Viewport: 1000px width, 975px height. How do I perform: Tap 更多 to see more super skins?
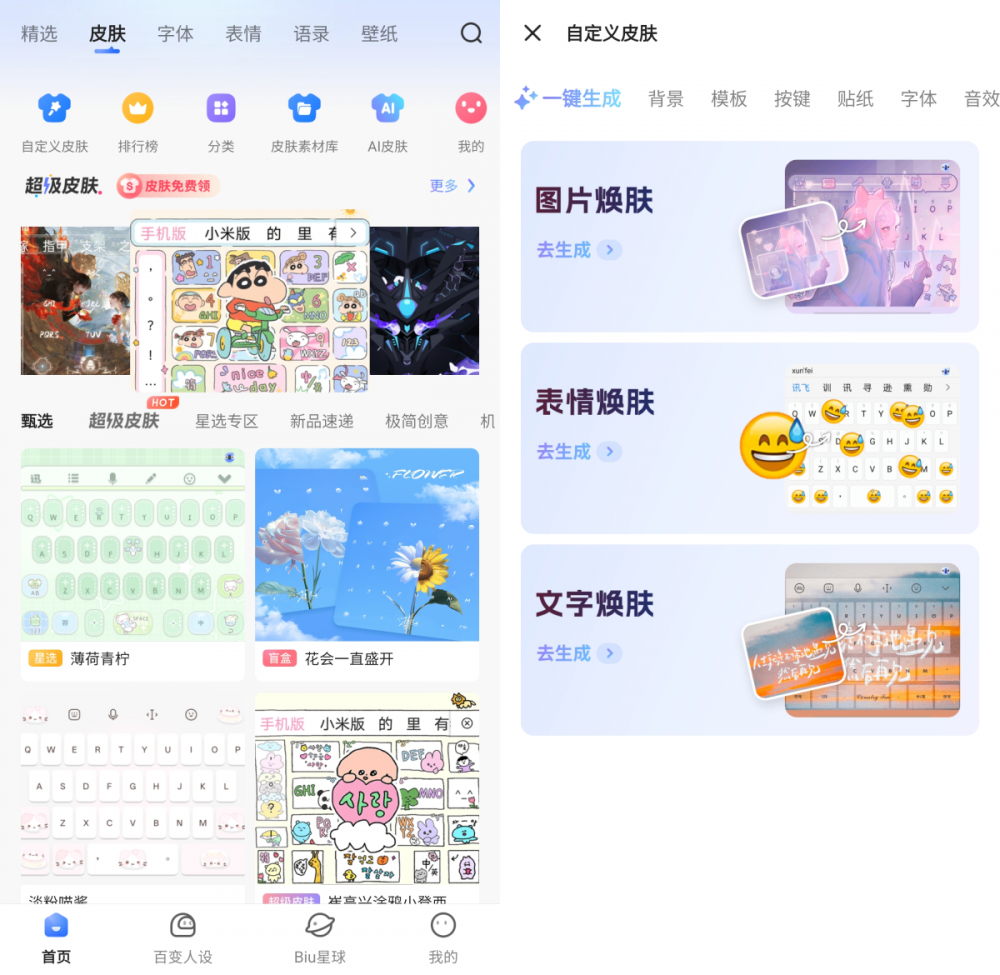click(x=453, y=186)
